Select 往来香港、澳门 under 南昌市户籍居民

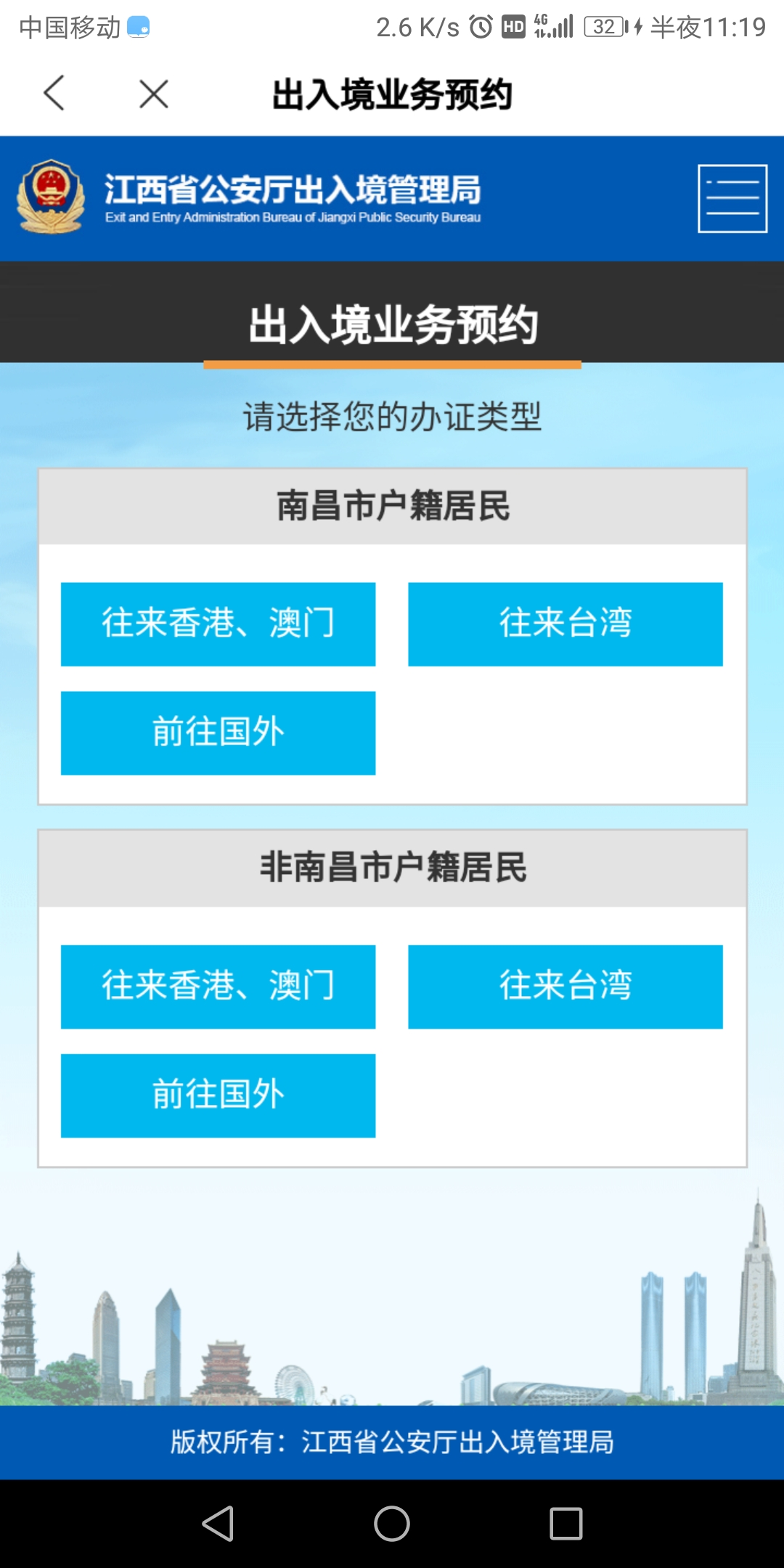click(218, 623)
